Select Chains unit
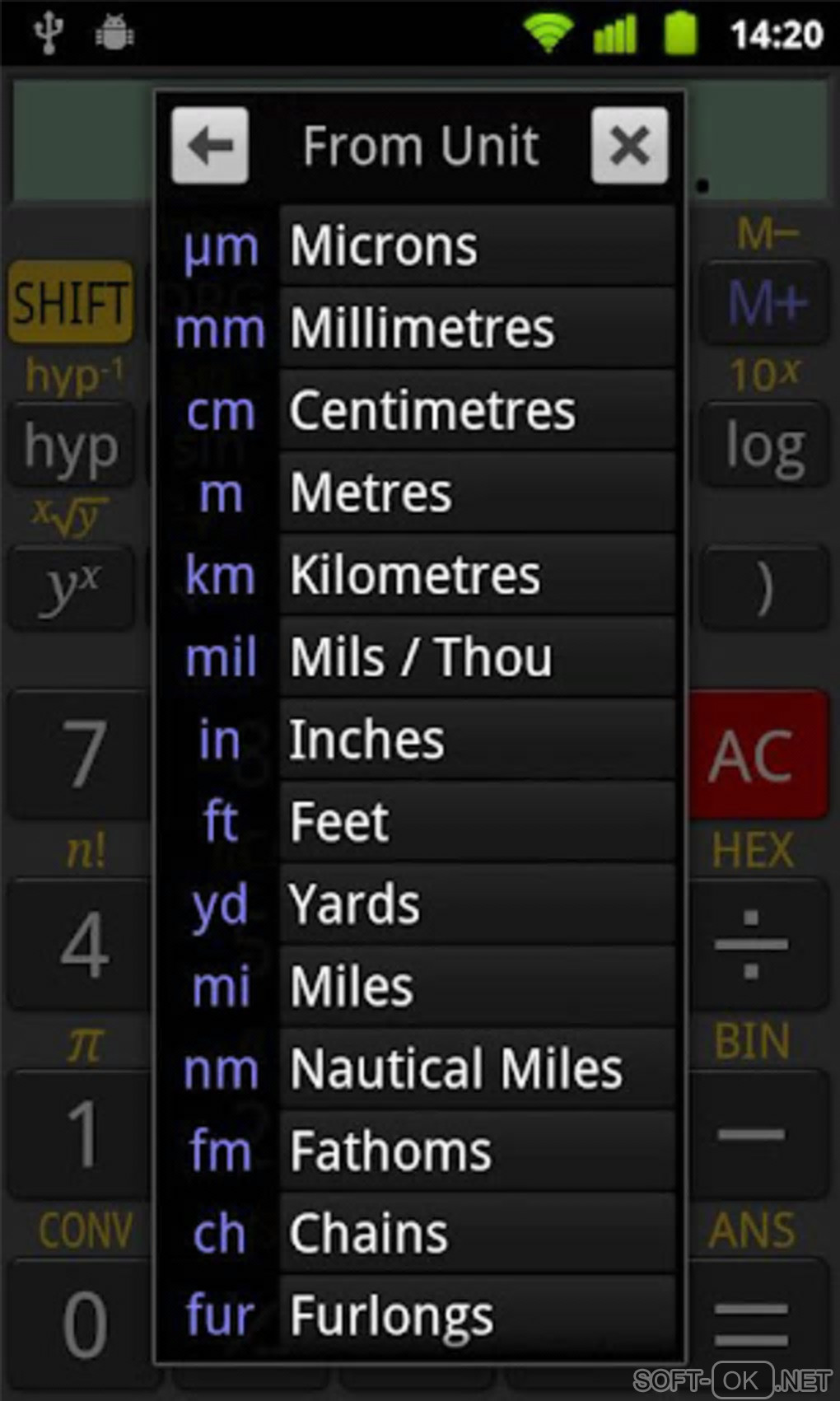The width and height of the screenshot is (840, 1401). (x=476, y=1234)
